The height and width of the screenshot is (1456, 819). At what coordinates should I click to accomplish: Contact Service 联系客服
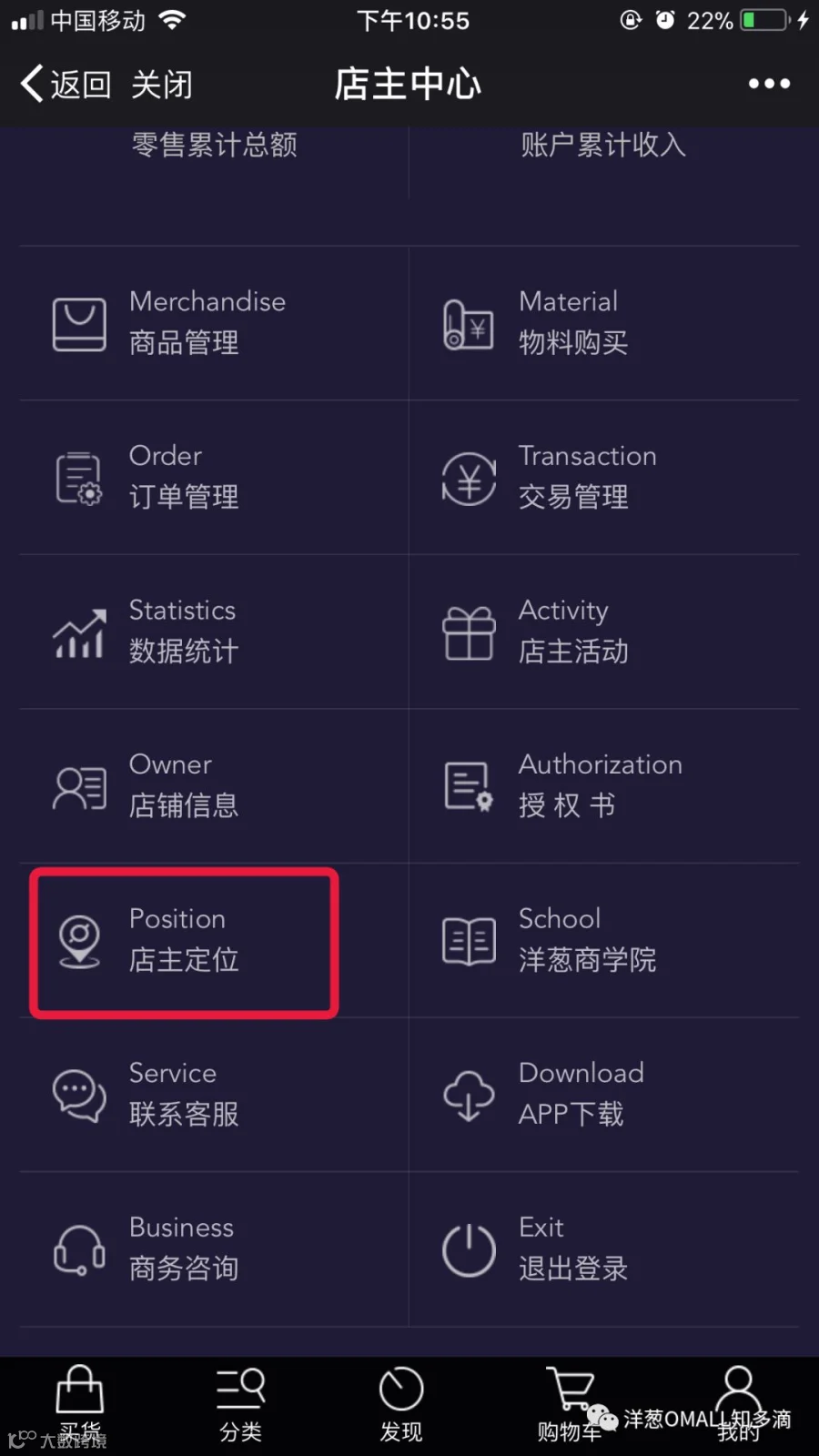point(214,1094)
